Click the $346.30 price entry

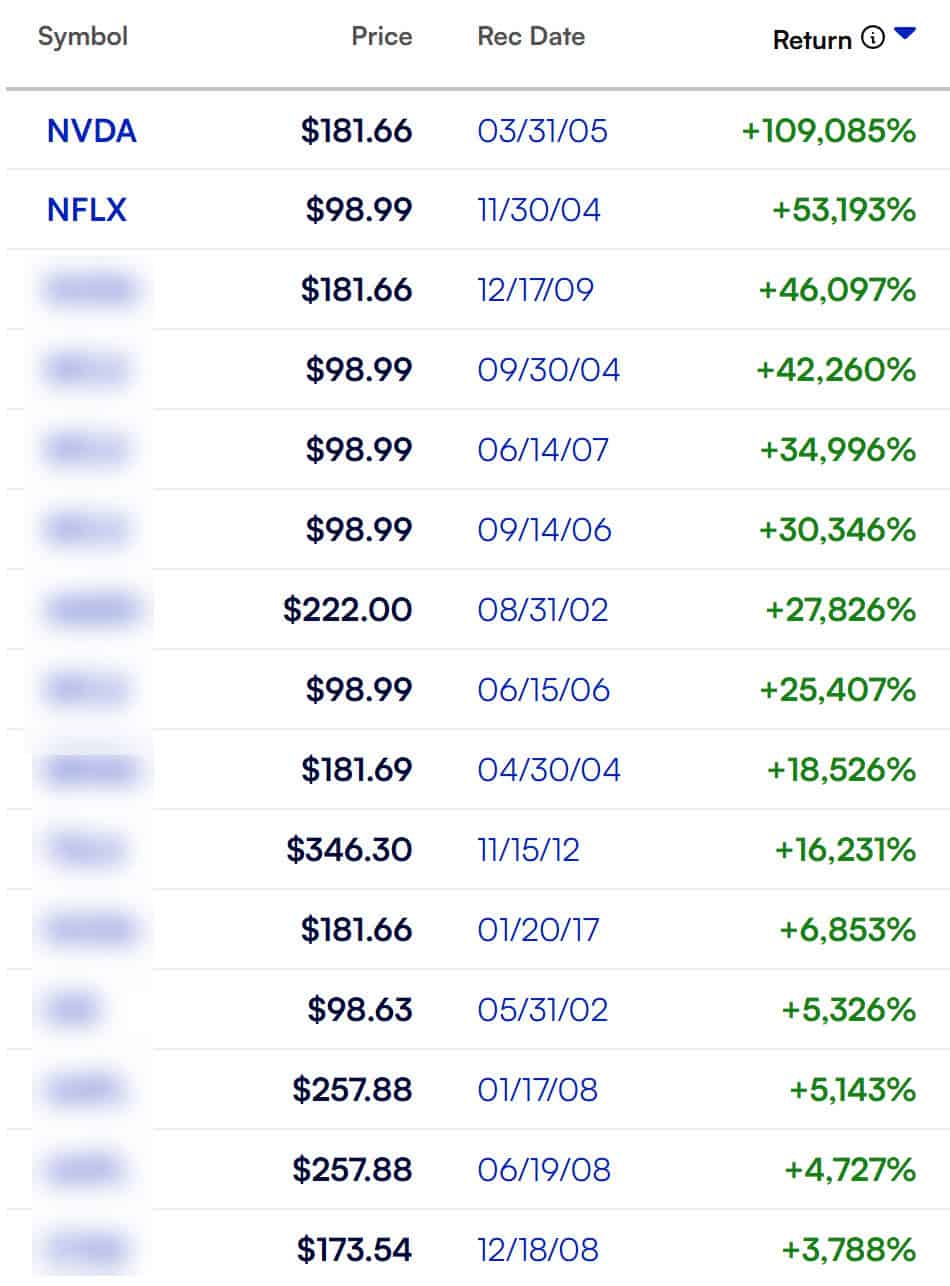click(350, 849)
